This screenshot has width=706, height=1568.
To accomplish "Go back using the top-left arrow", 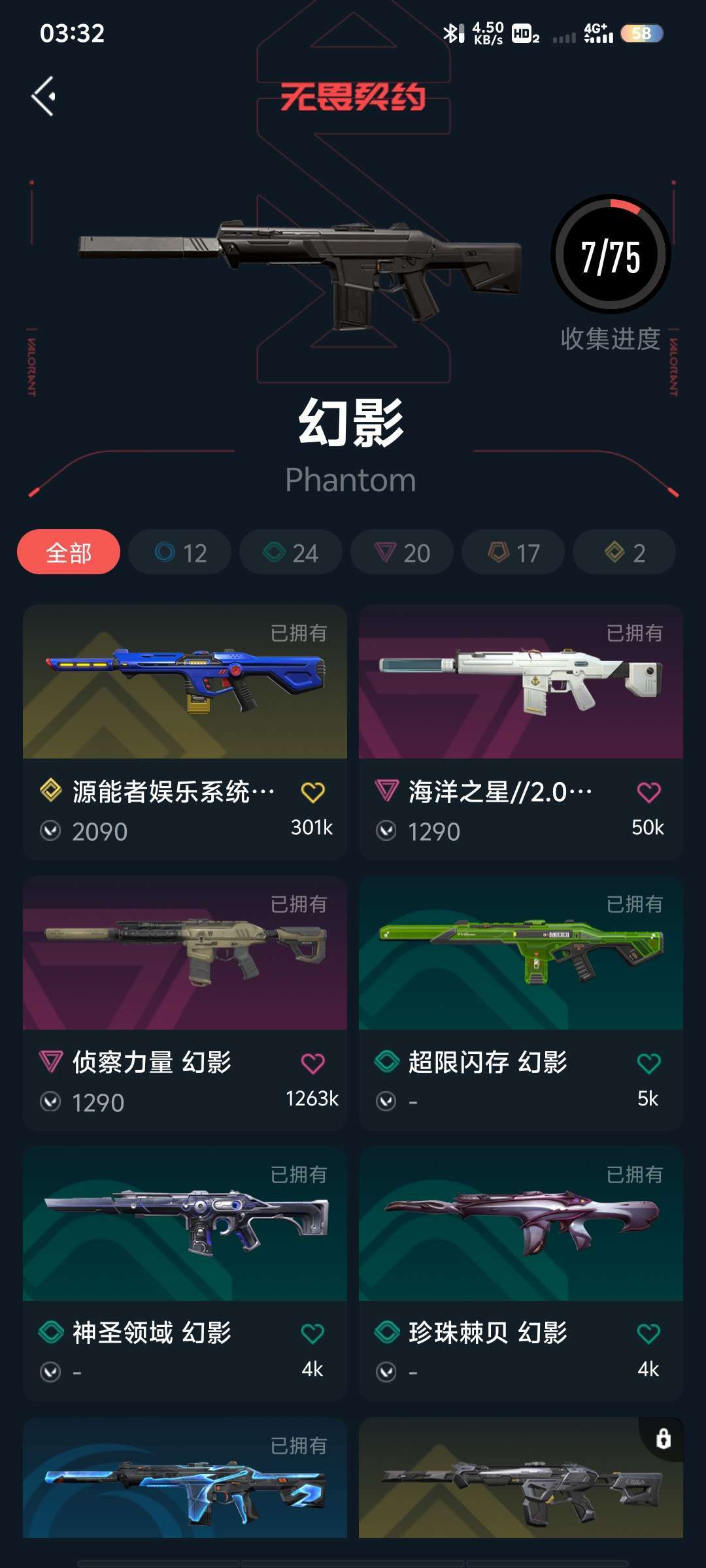I will point(44,96).
